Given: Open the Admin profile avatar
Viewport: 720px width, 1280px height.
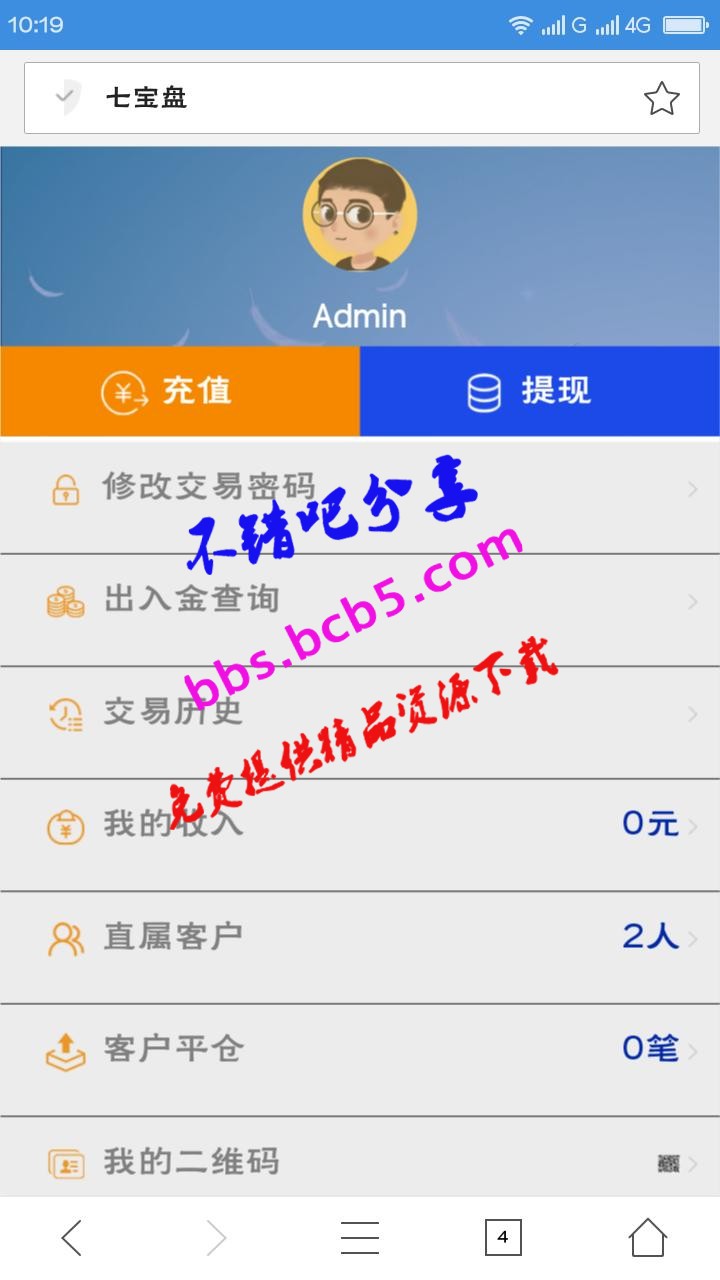Looking at the screenshot, I should (x=359, y=214).
